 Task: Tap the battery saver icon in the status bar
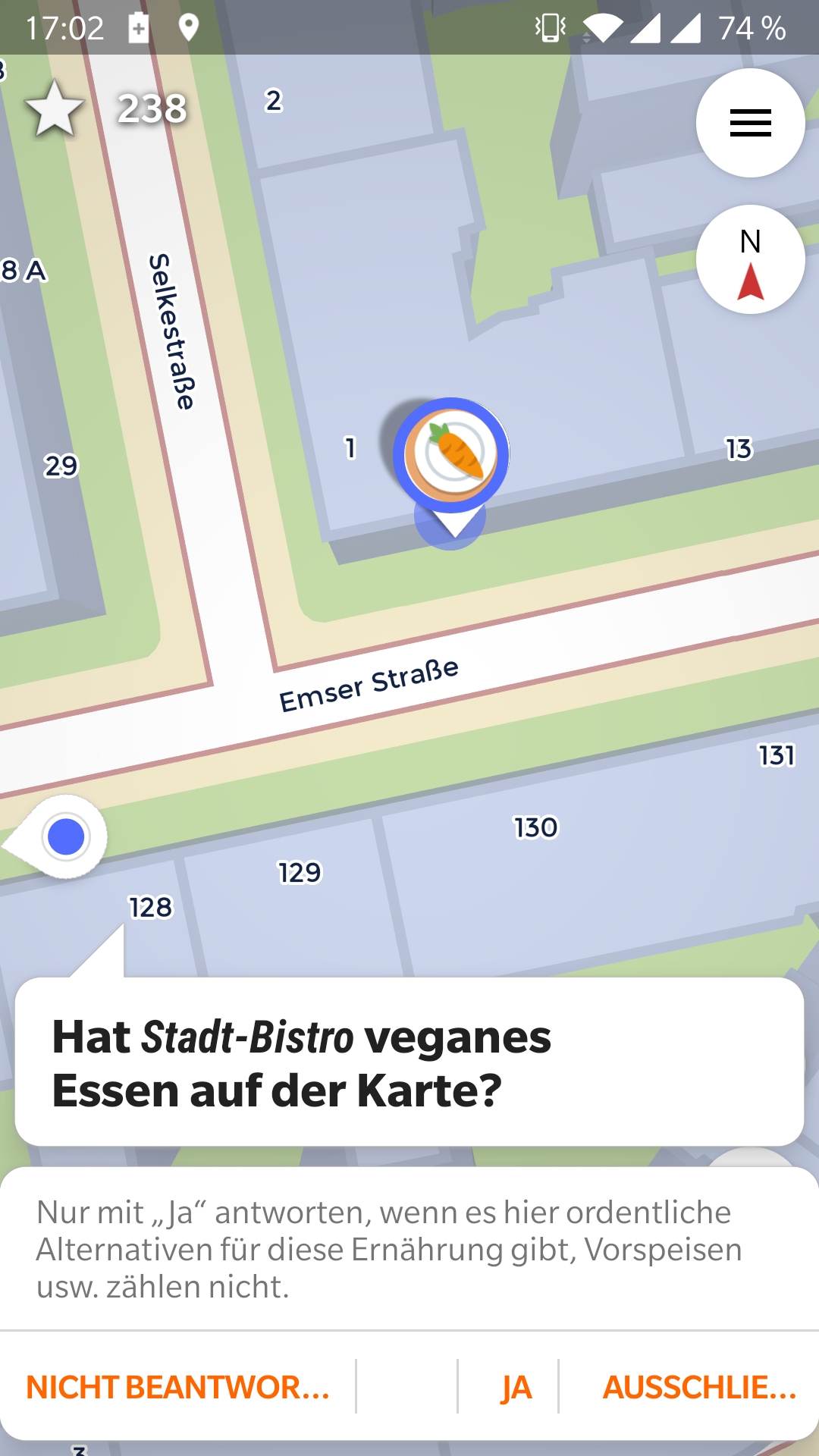(x=138, y=26)
